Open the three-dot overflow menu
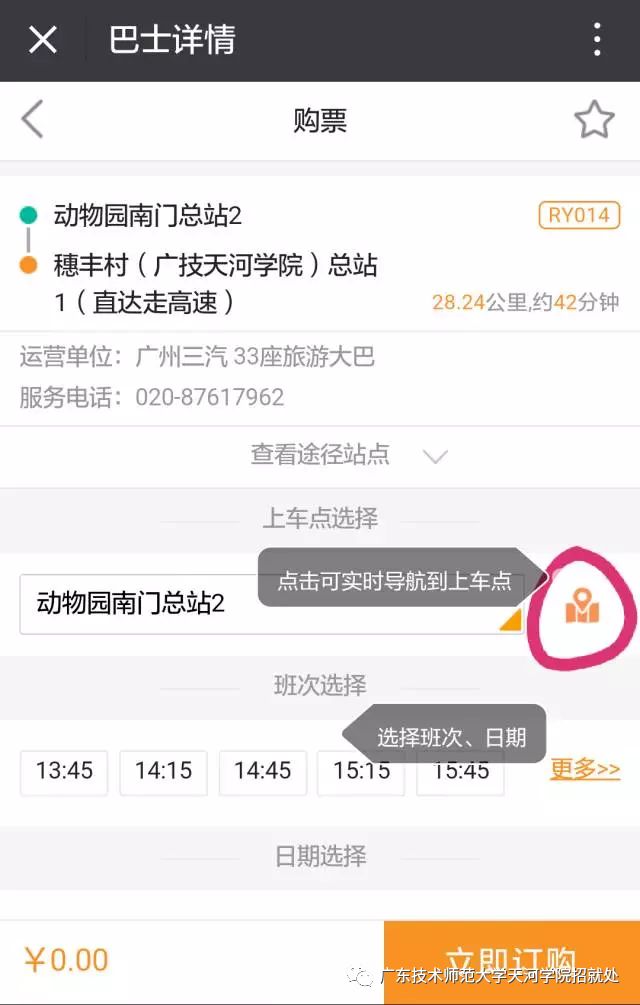 point(597,40)
